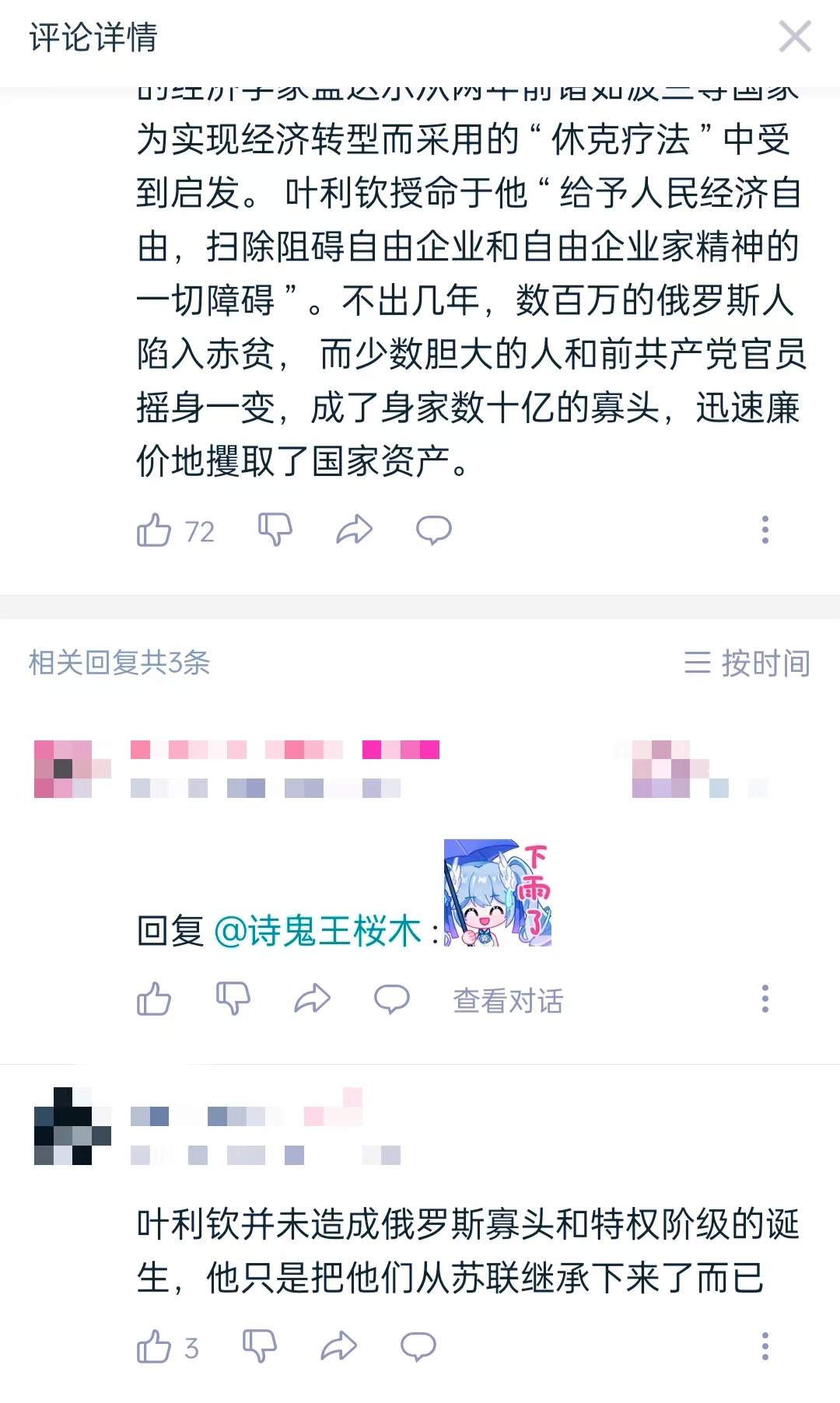Open the @诗鬼王桜木 mentioned profile
Screen dimensions: 840x1403
coord(317,931)
